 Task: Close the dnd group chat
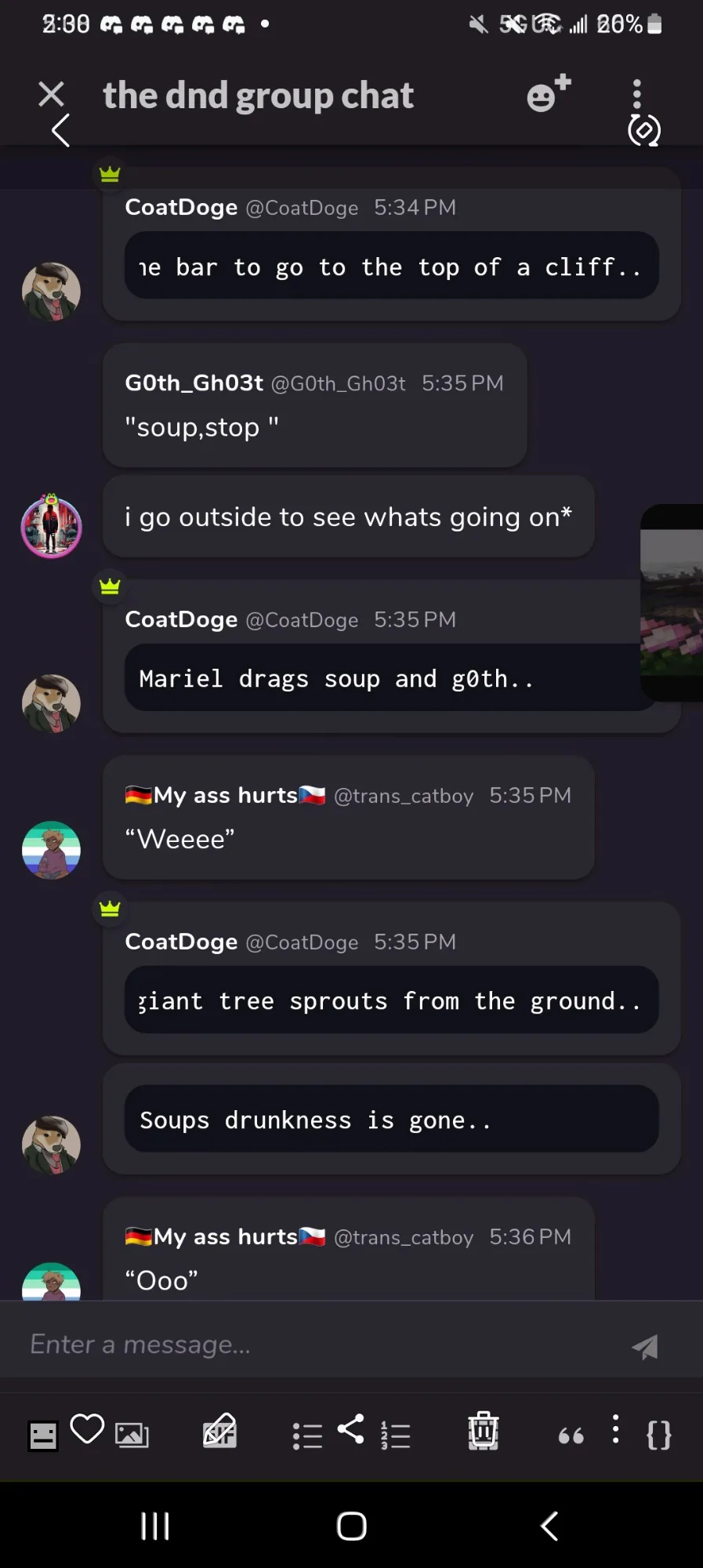[x=51, y=94]
